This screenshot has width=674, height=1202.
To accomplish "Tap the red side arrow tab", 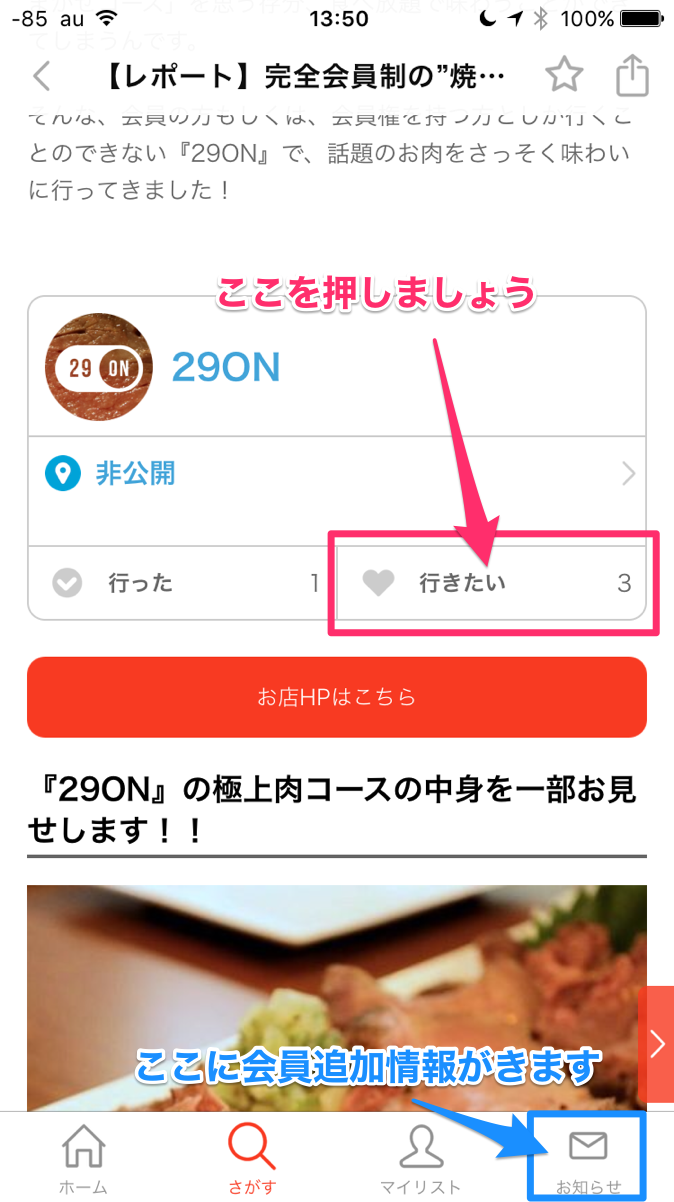I will pyautogui.click(x=656, y=1044).
